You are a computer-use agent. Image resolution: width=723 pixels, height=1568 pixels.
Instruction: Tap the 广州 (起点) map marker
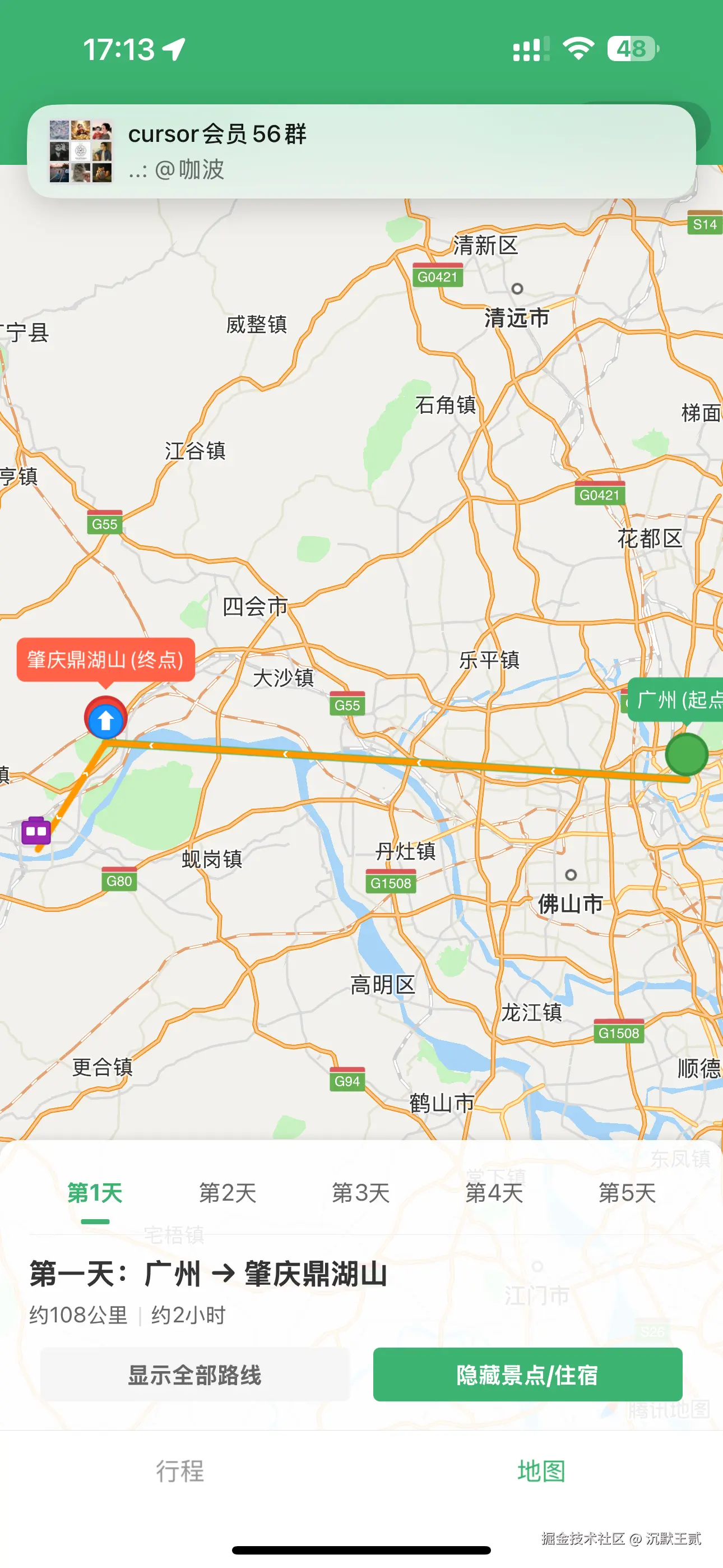[x=687, y=754]
